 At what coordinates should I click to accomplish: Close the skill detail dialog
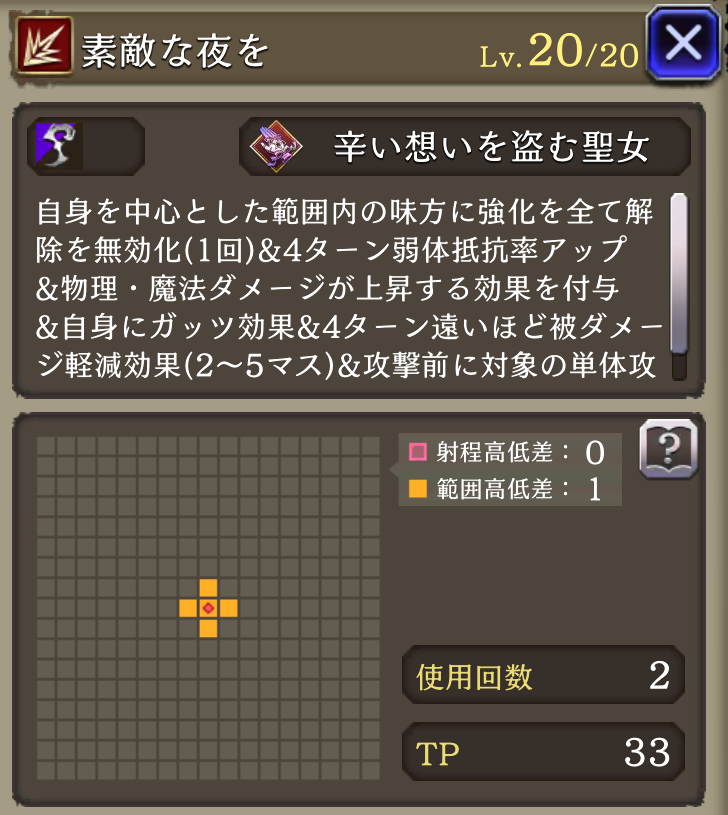pos(685,44)
